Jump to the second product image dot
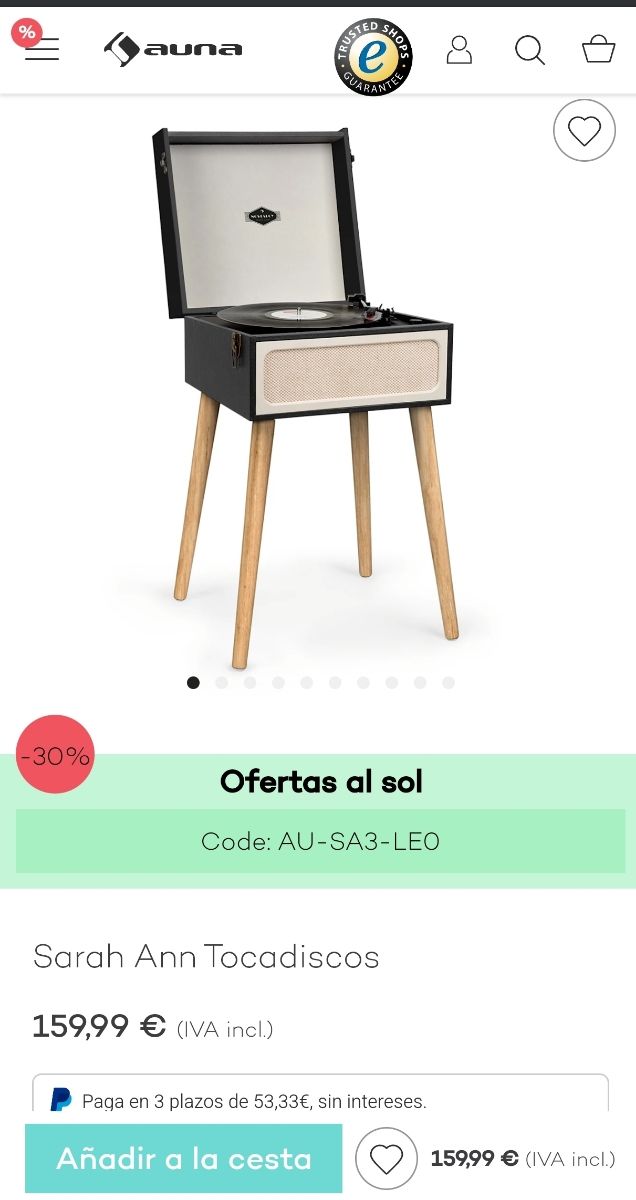Viewport: 636px width, 1200px height. [221, 683]
